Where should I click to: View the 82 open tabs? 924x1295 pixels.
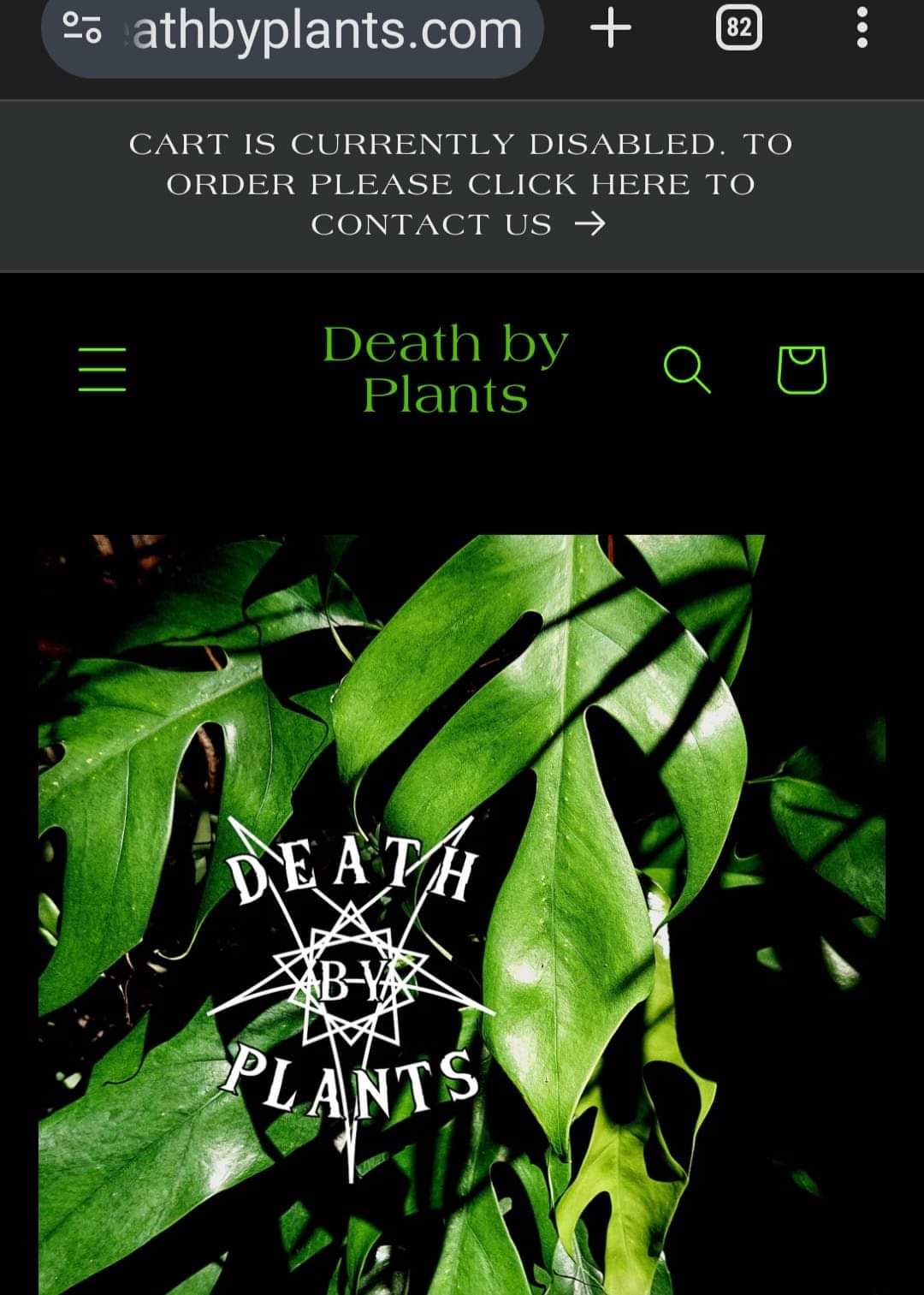tap(738, 29)
